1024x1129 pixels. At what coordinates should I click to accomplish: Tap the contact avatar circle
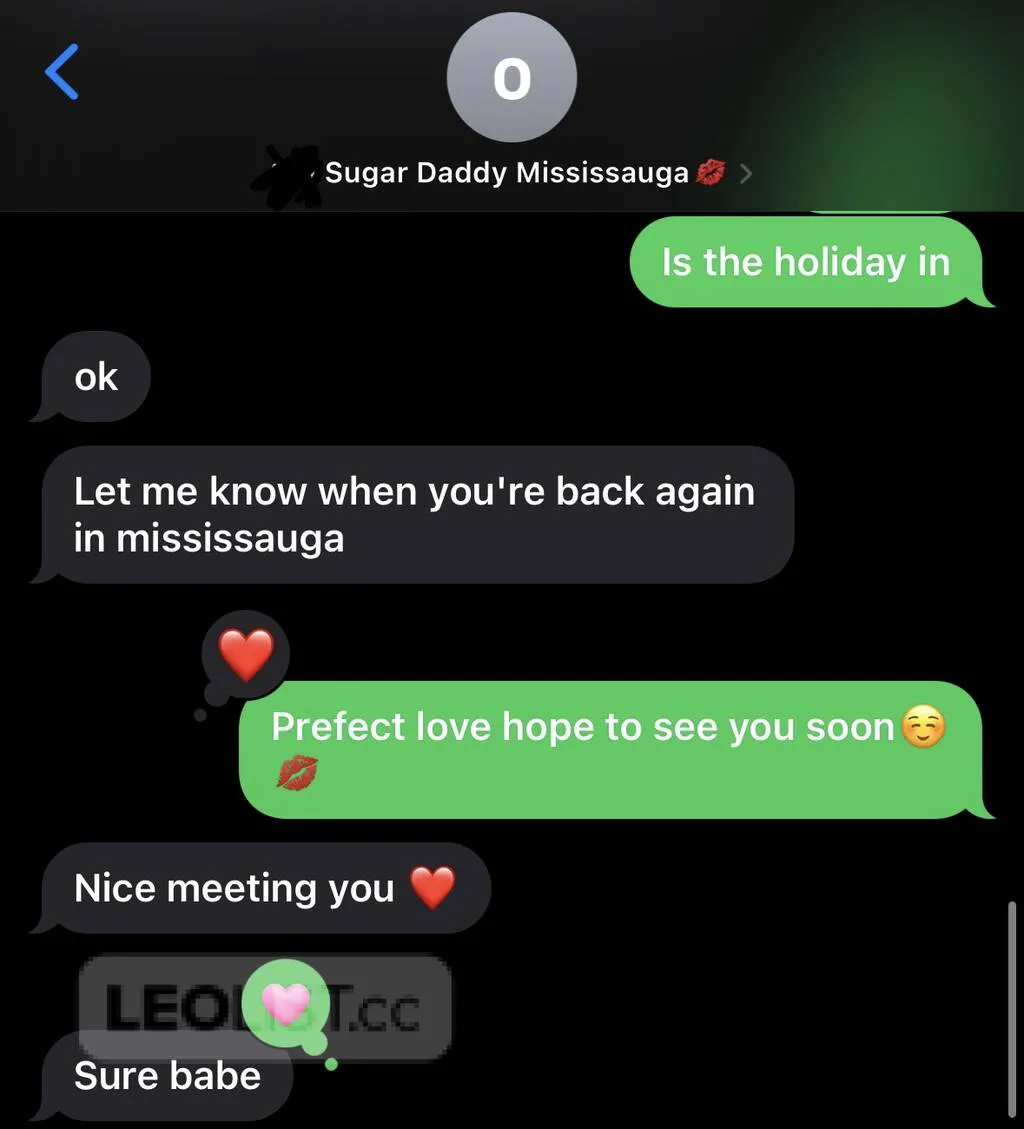point(511,78)
